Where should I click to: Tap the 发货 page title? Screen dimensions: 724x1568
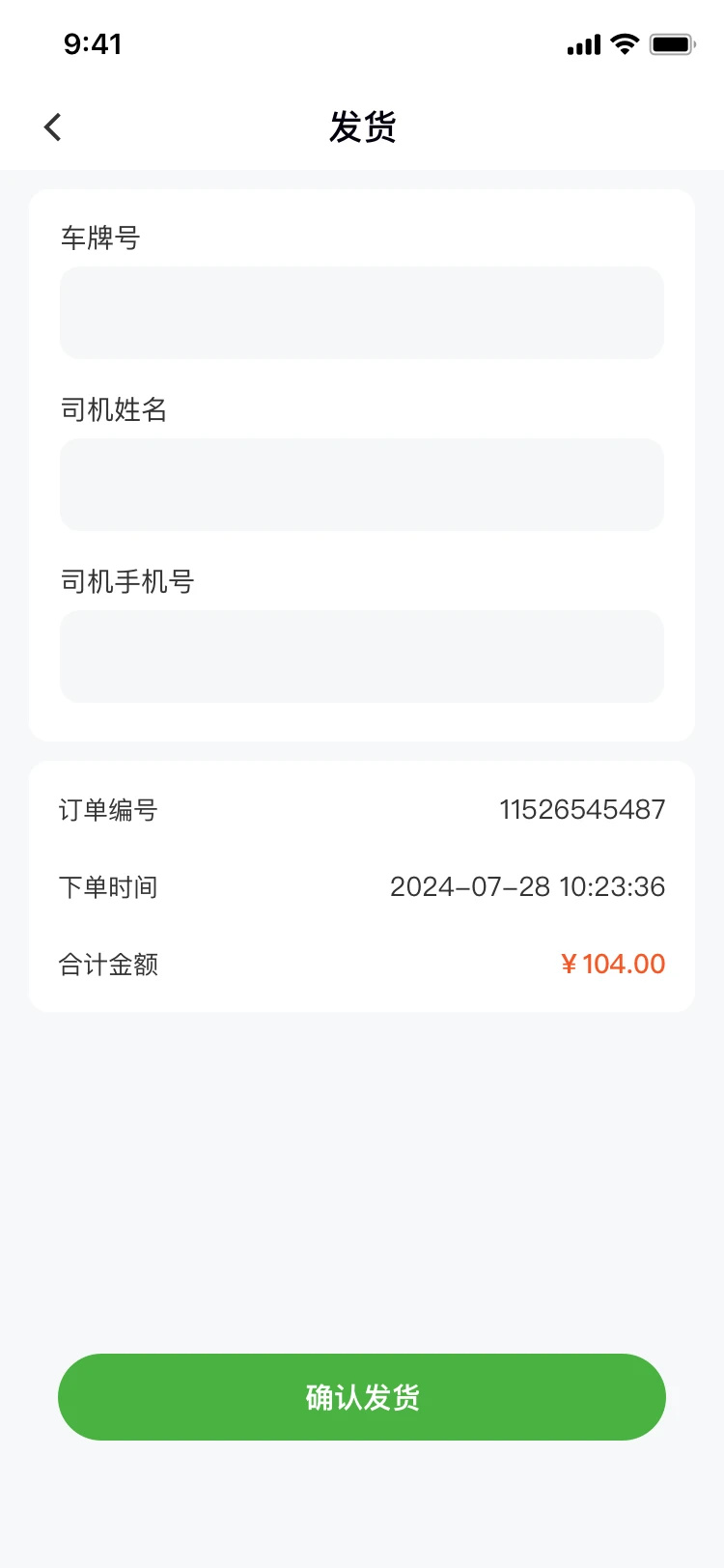[x=362, y=126]
